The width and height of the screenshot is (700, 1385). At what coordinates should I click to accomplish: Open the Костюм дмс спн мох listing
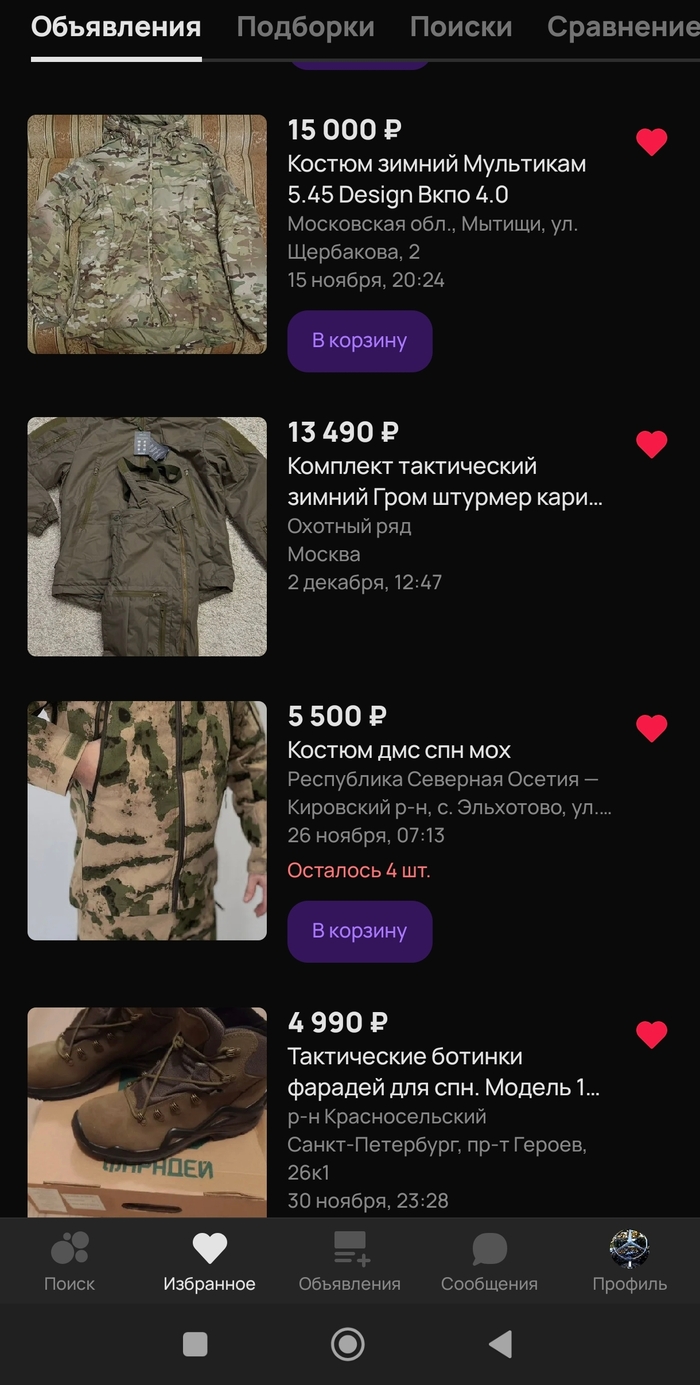[399, 750]
